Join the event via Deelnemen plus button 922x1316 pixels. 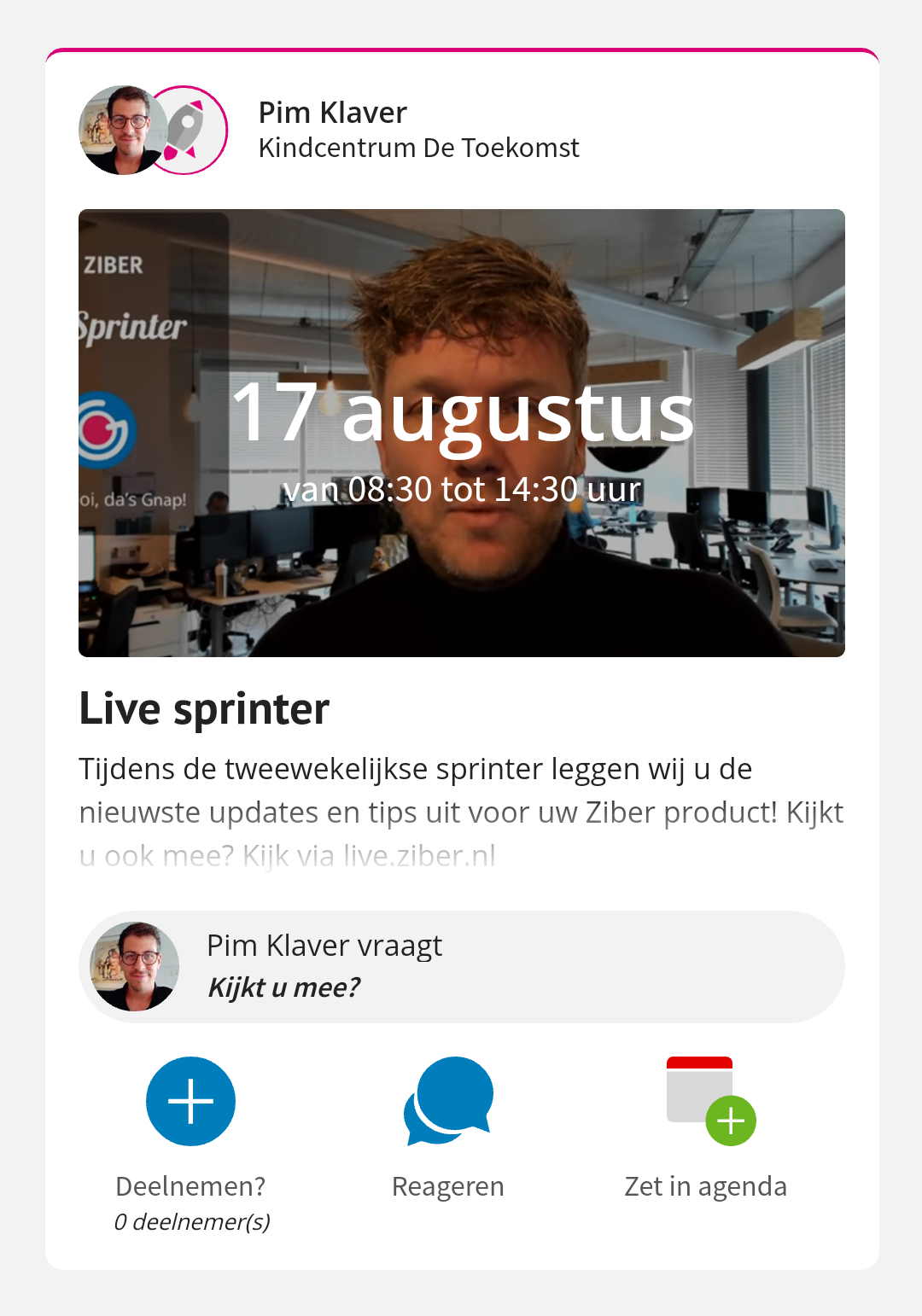190,1101
